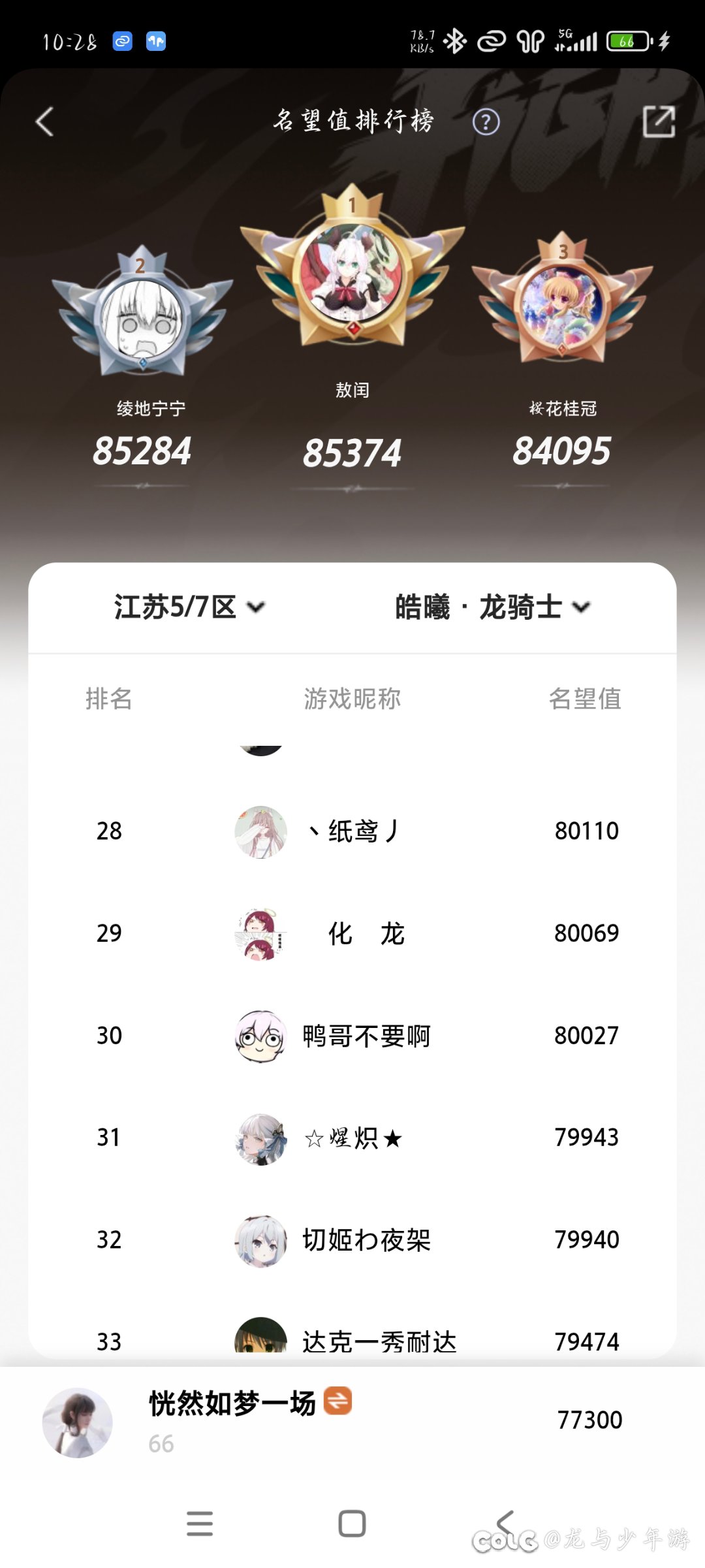Open the help question mark icon
The height and width of the screenshot is (1568, 705).
click(x=486, y=122)
